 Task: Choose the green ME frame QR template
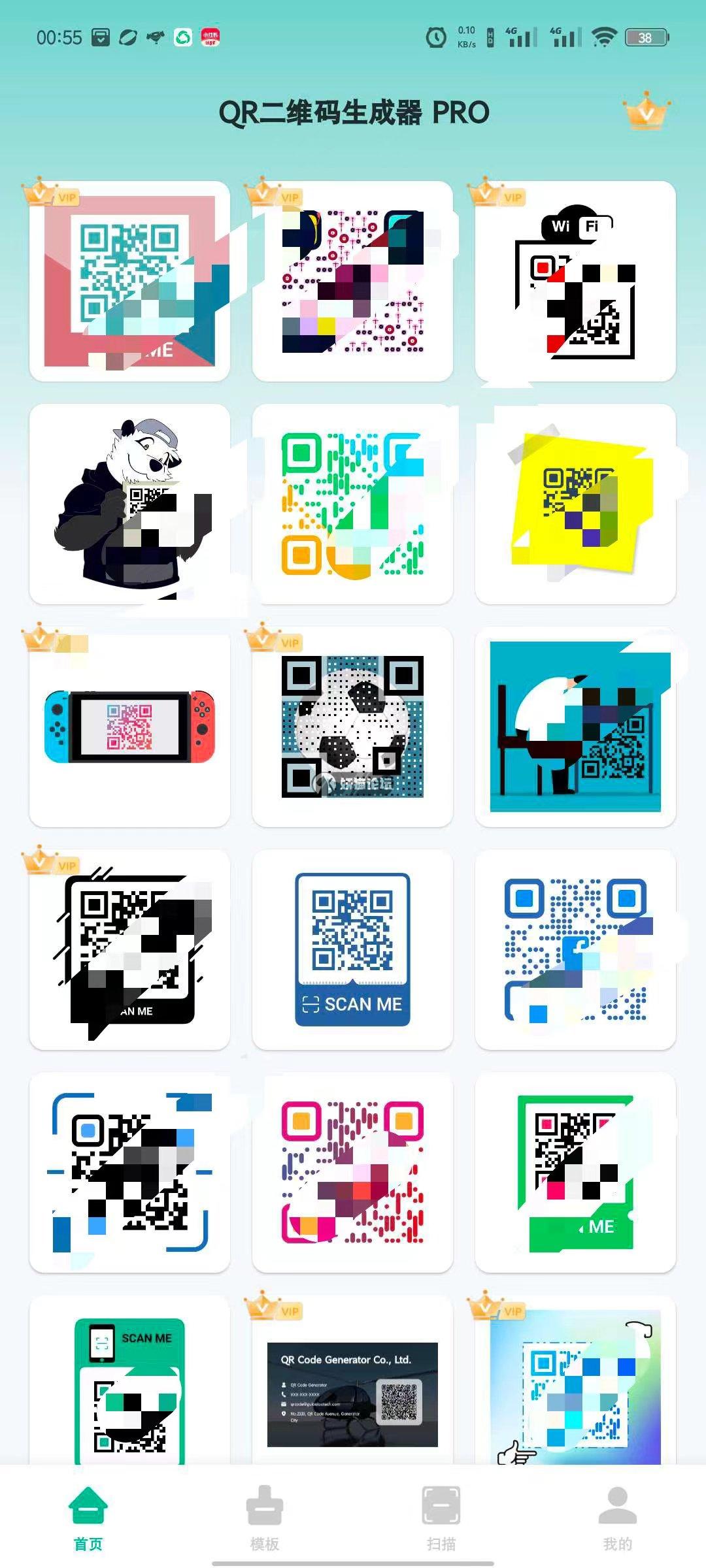[x=575, y=1172]
